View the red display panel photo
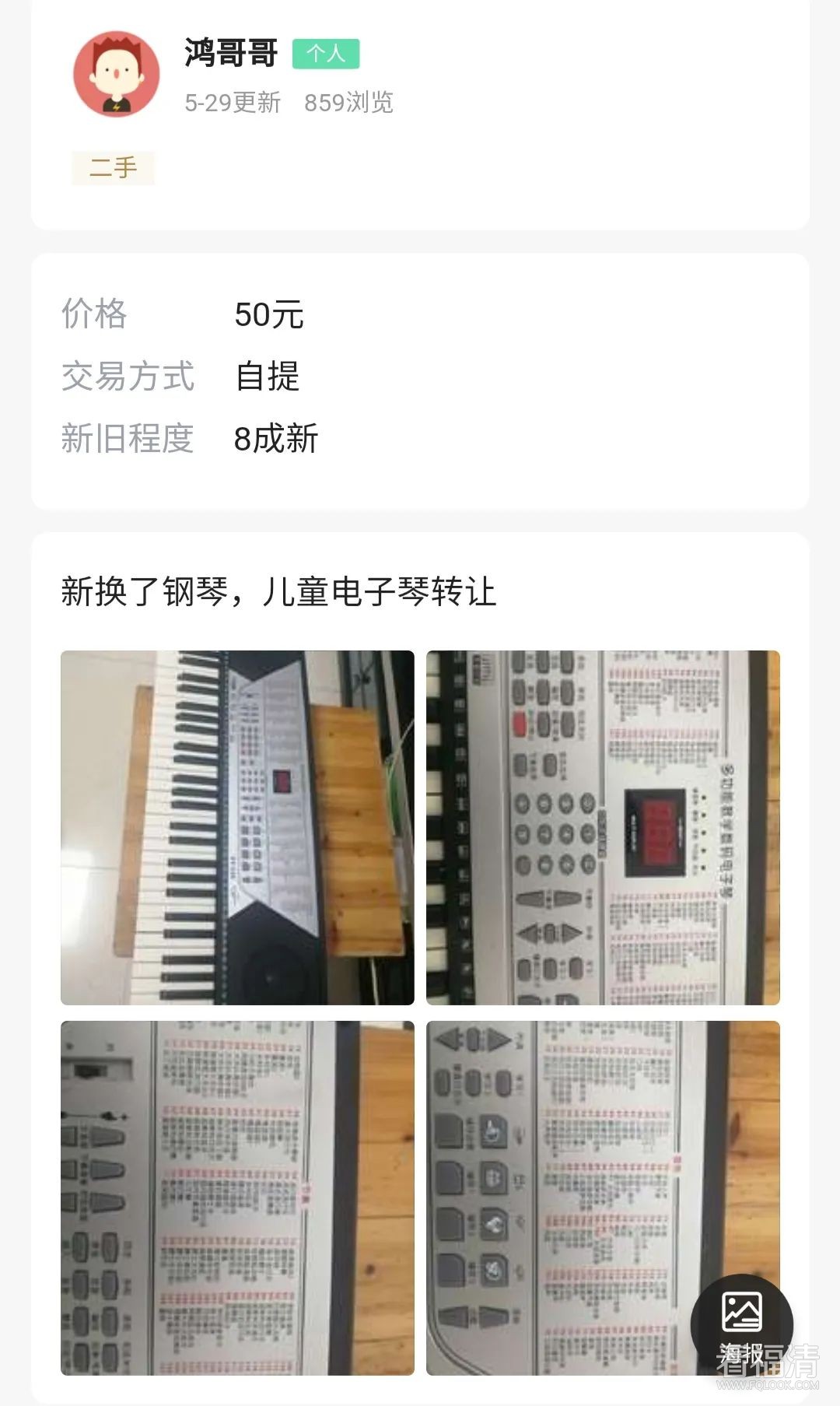This screenshot has width=840, height=1406. coord(603,827)
